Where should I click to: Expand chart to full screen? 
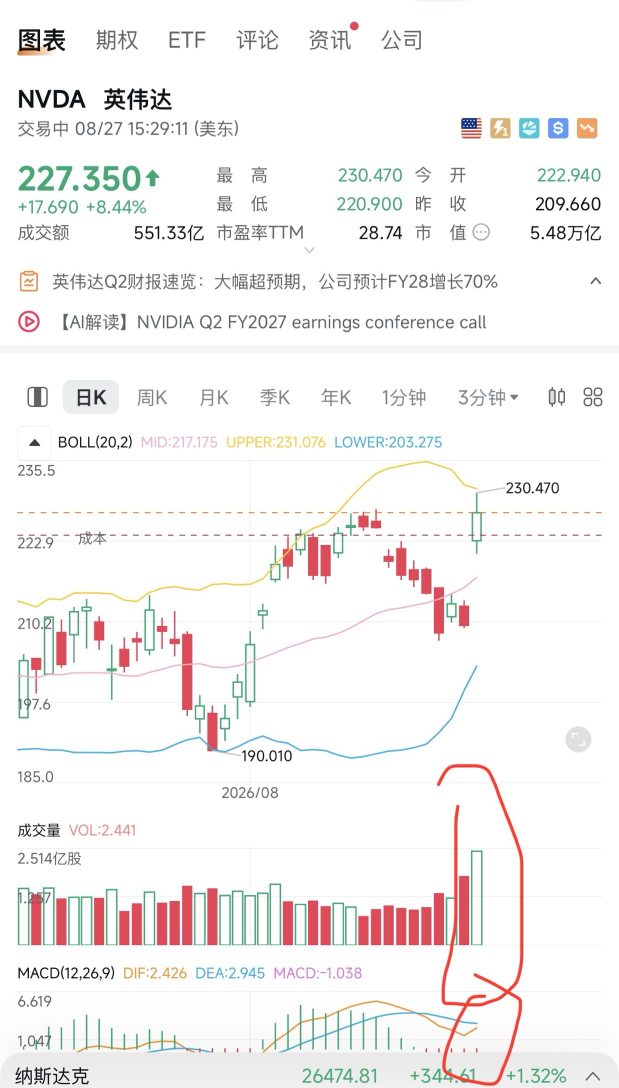point(578,740)
